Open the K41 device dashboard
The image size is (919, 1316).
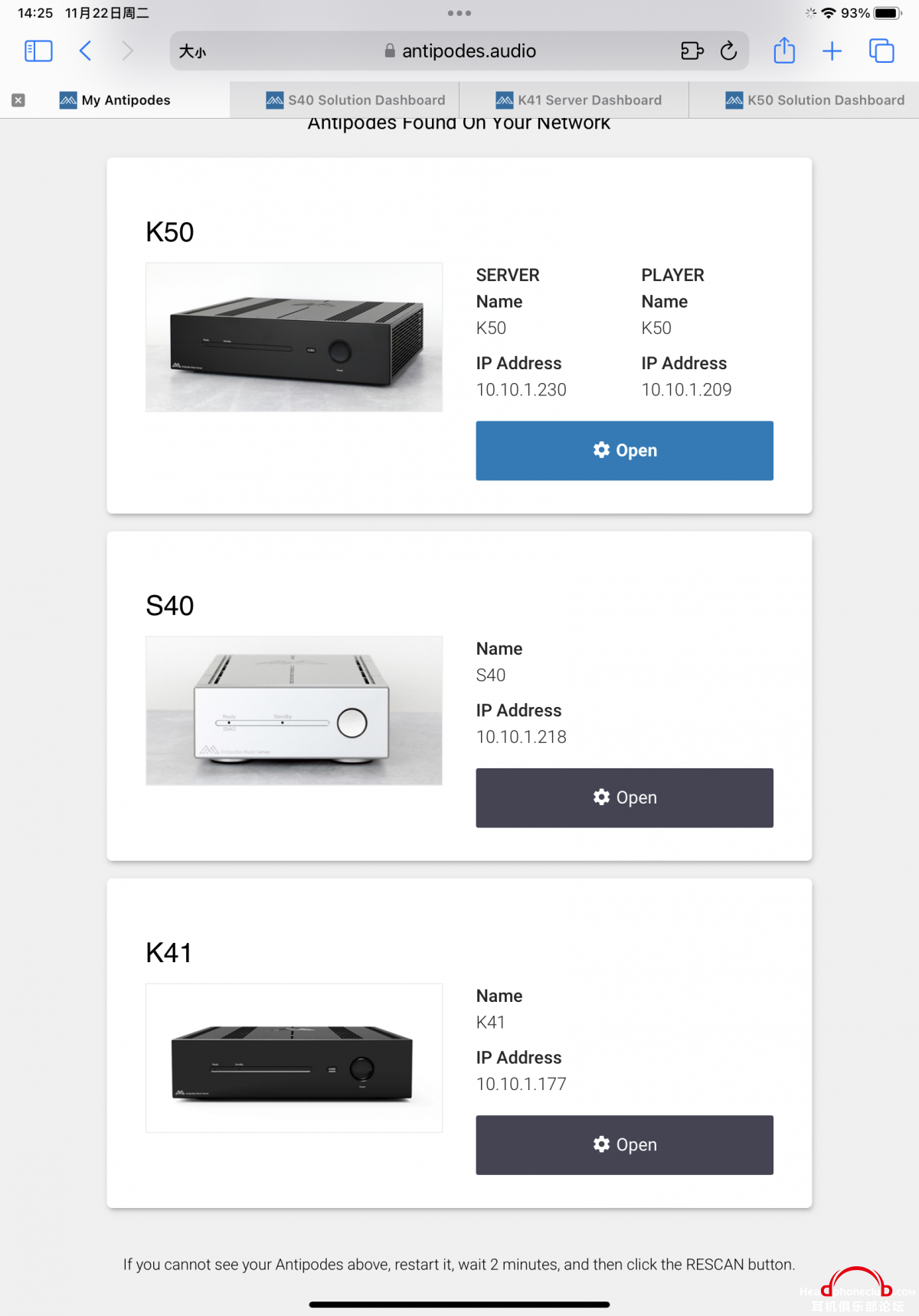[624, 1144]
